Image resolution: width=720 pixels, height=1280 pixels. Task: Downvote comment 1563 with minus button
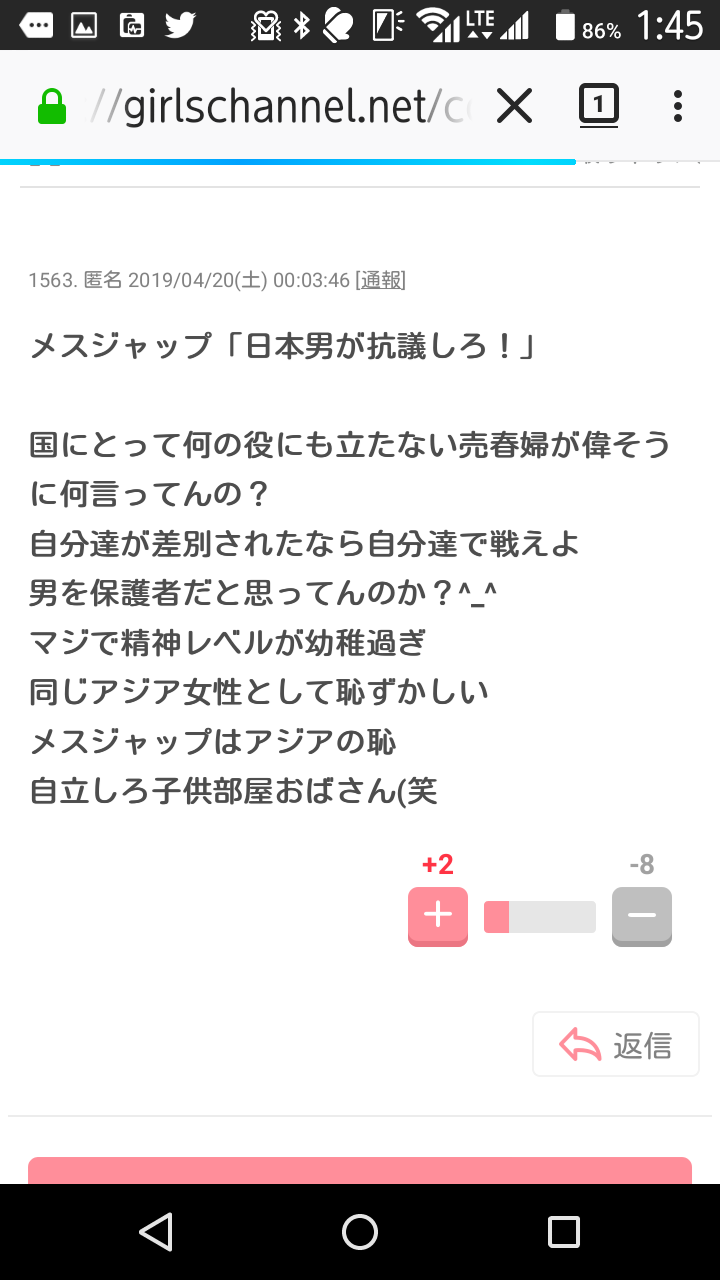pos(642,916)
